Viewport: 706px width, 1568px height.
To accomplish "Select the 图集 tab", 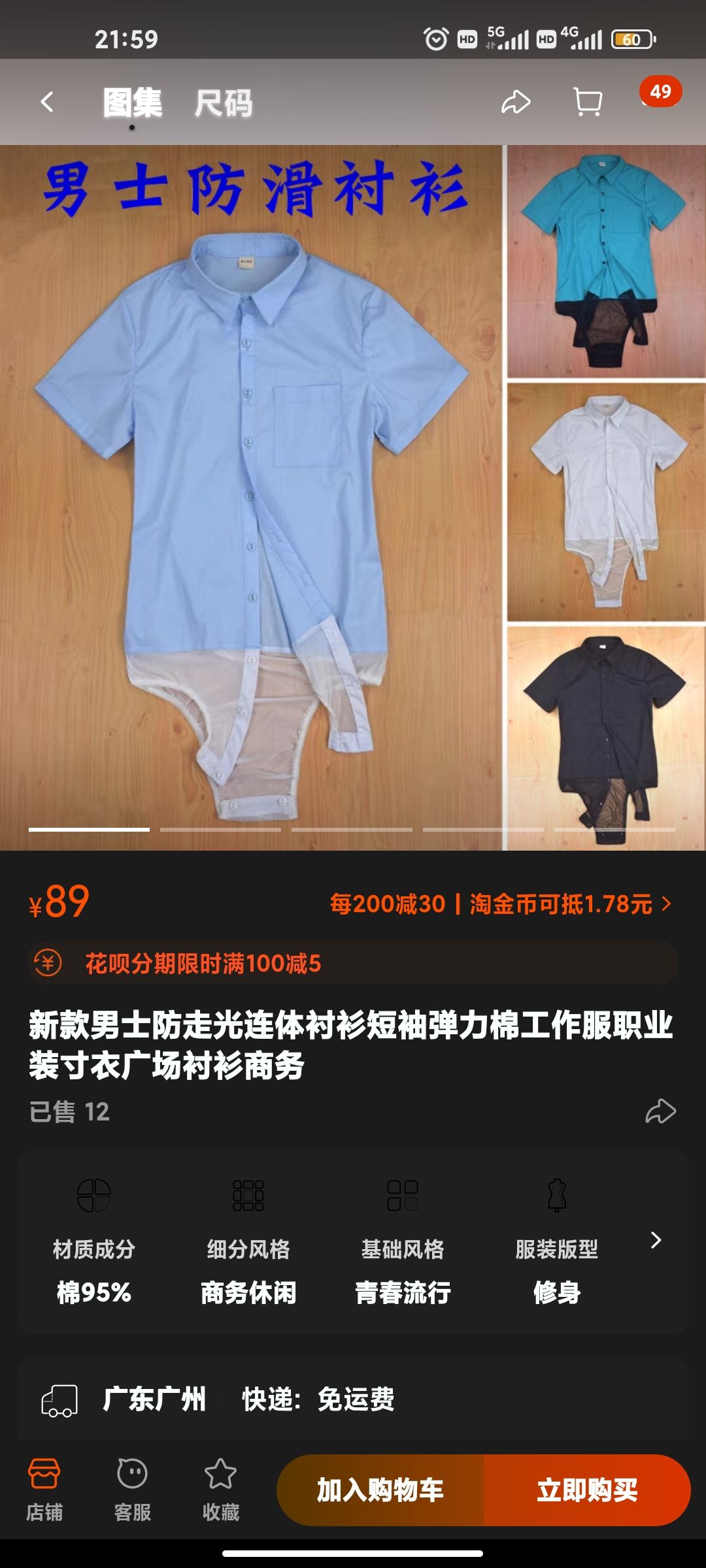I will [x=133, y=103].
